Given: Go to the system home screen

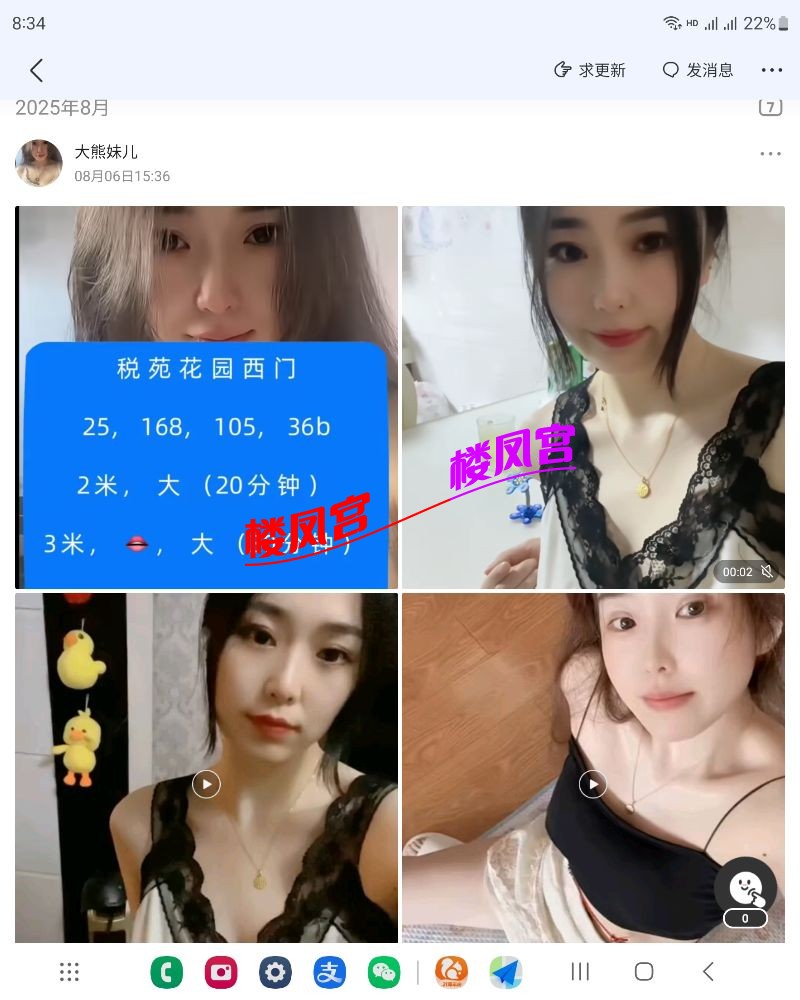Looking at the screenshot, I should [644, 972].
